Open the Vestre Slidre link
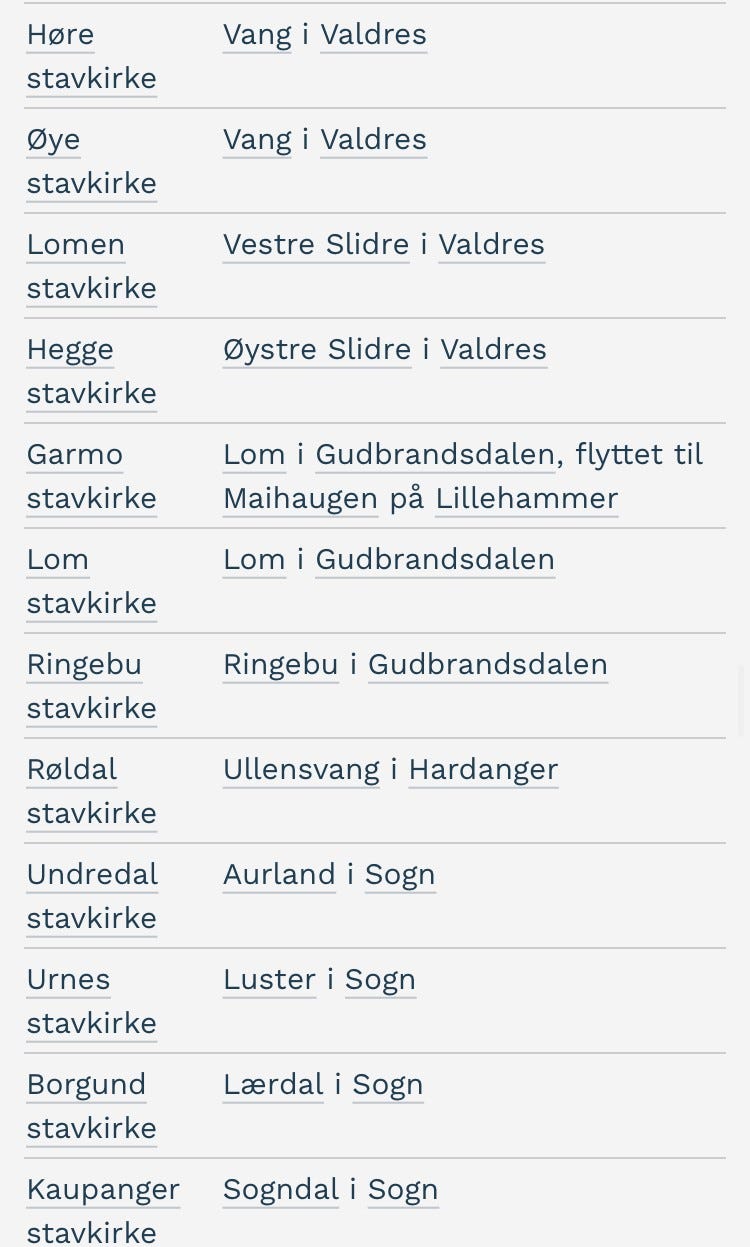Viewport: 750px width, 1247px height. pyautogui.click(x=316, y=244)
